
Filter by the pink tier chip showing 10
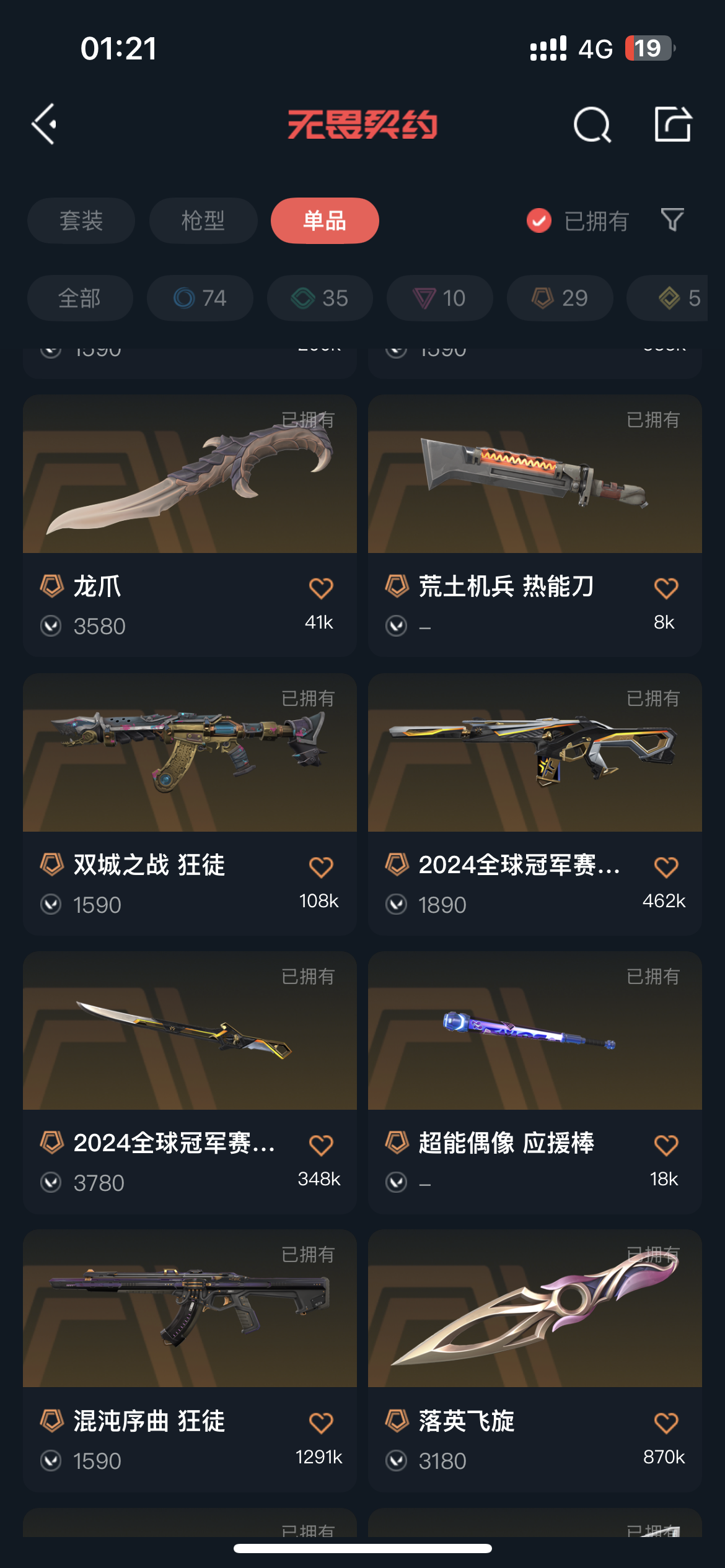440,298
